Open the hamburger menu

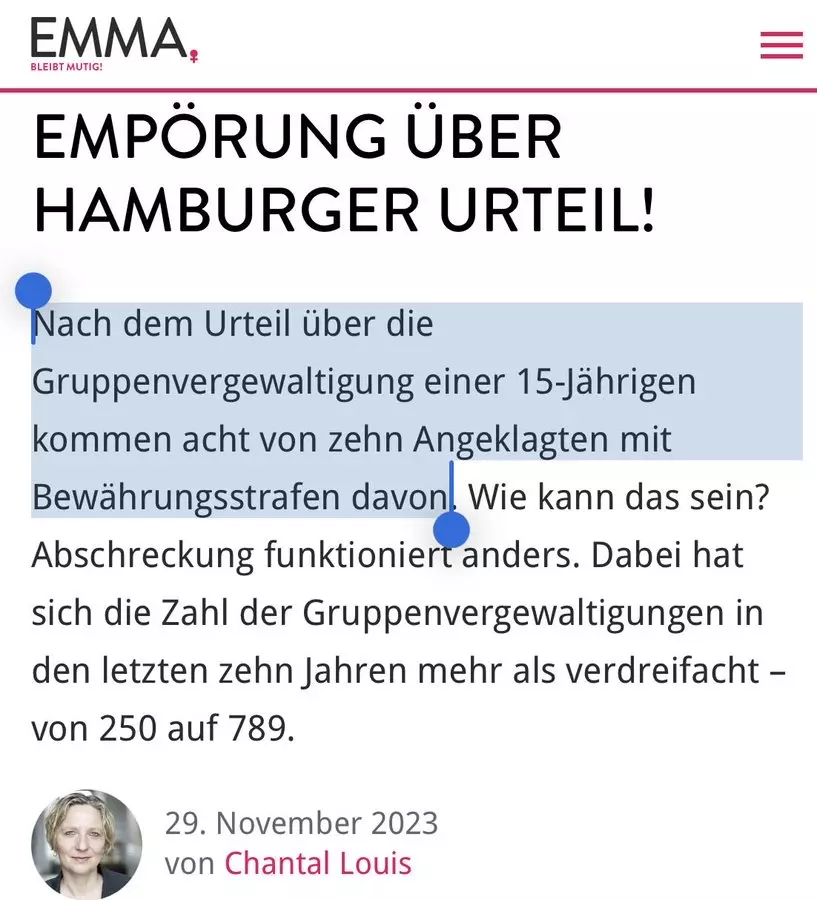pyautogui.click(x=781, y=45)
